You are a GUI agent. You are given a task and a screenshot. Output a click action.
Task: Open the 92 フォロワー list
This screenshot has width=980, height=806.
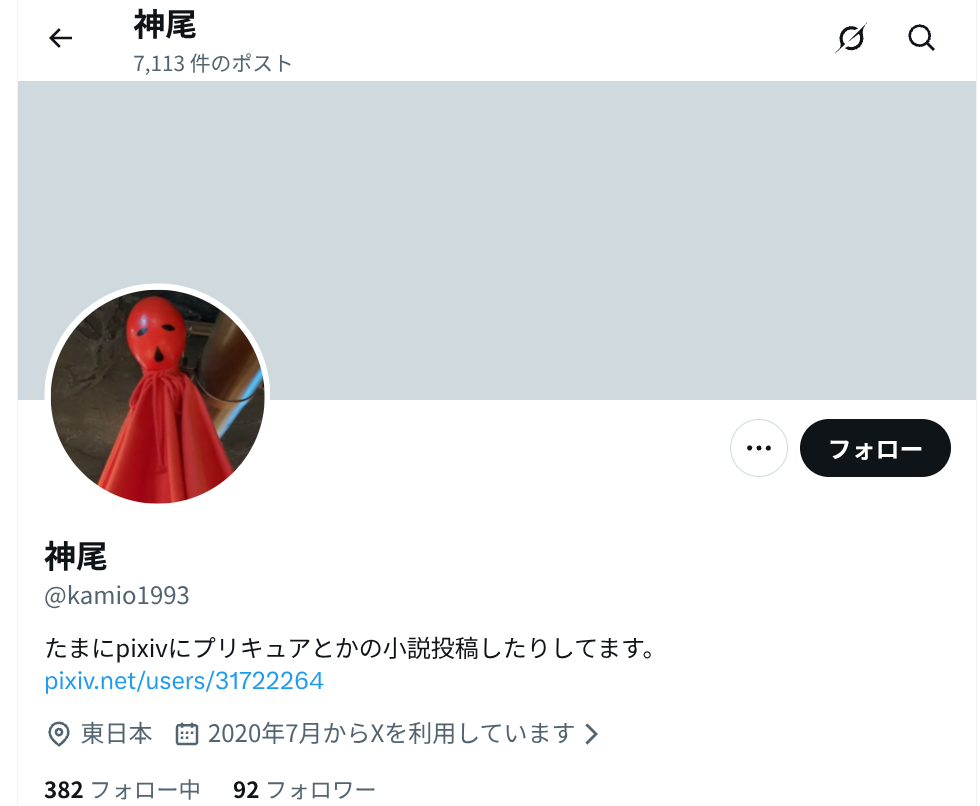(304, 790)
